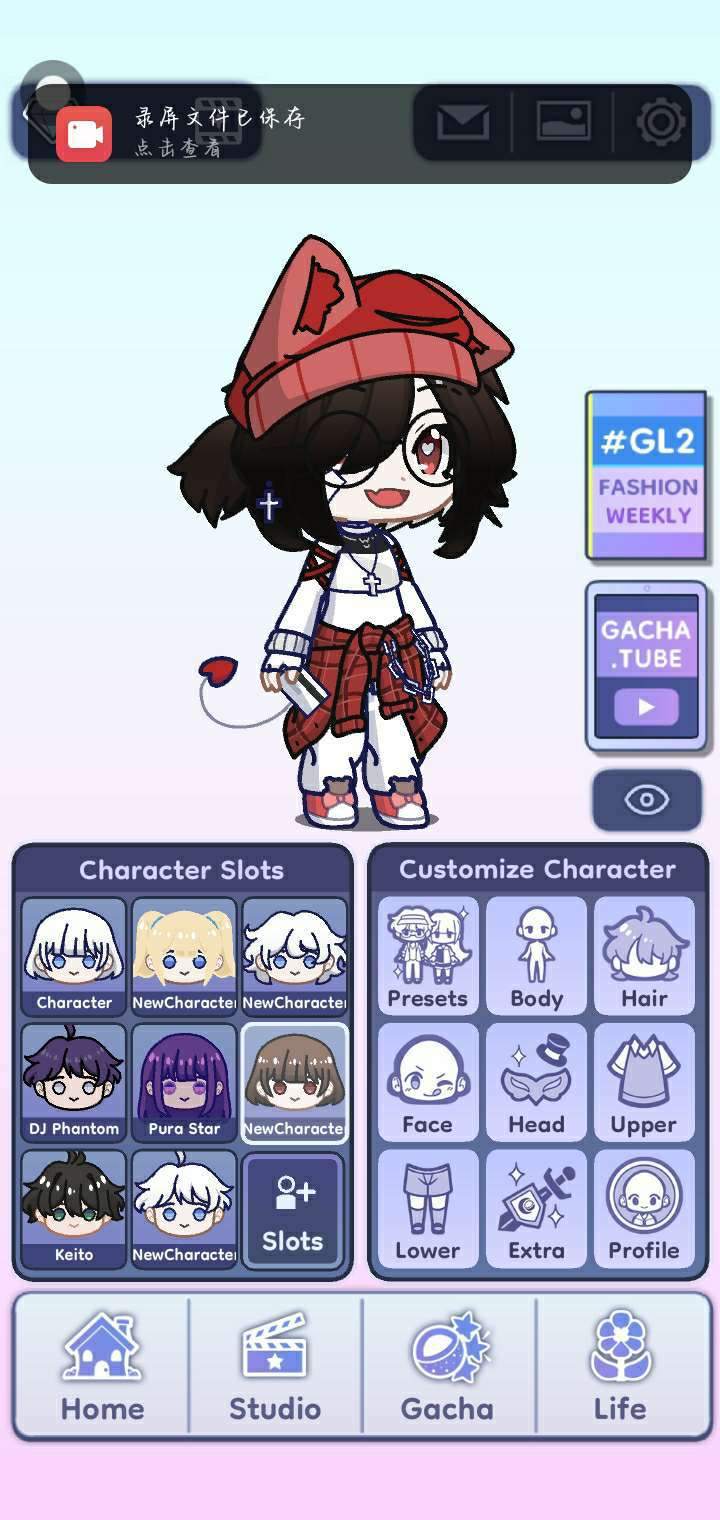
Task: Toggle interface visibility with the eye button
Action: pyautogui.click(x=646, y=799)
